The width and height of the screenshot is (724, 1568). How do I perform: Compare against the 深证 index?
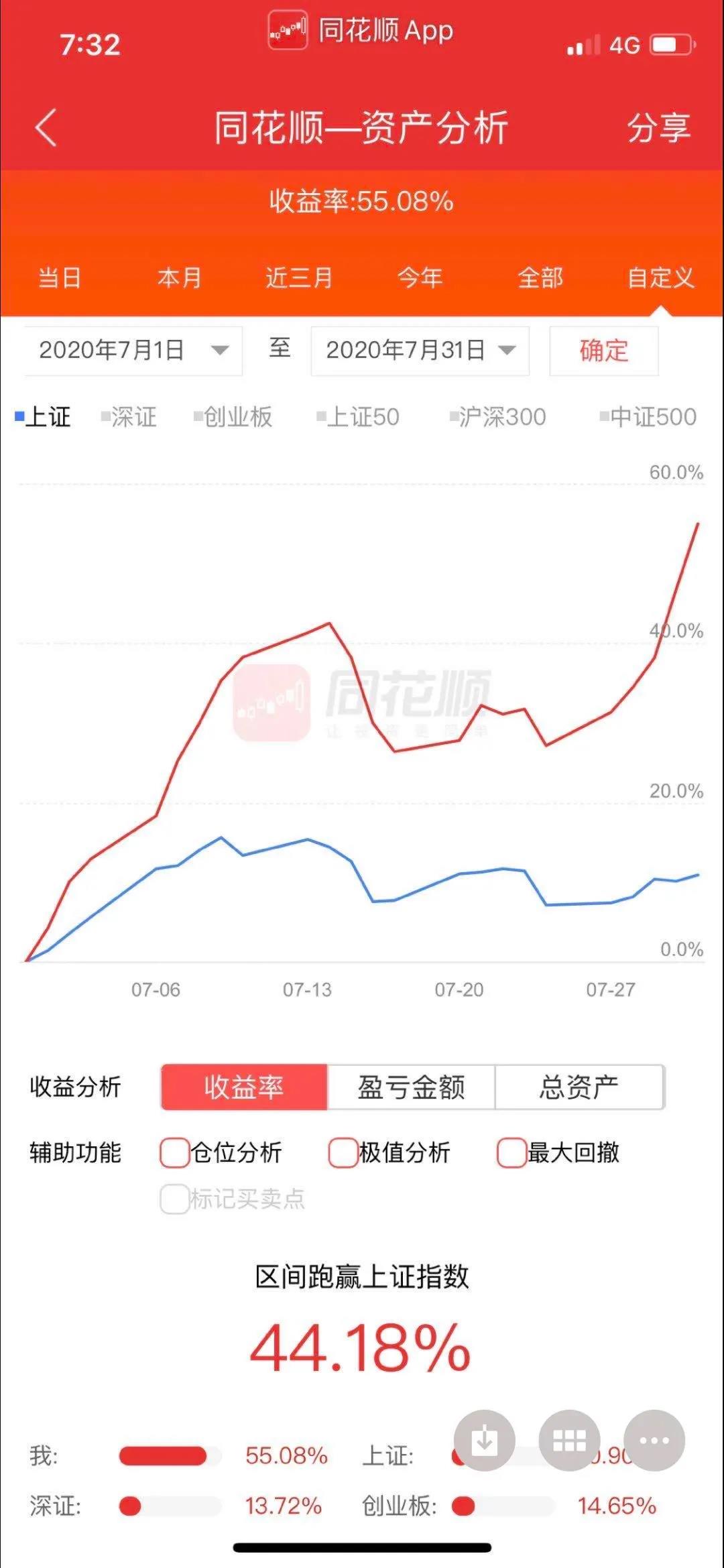[x=129, y=417]
